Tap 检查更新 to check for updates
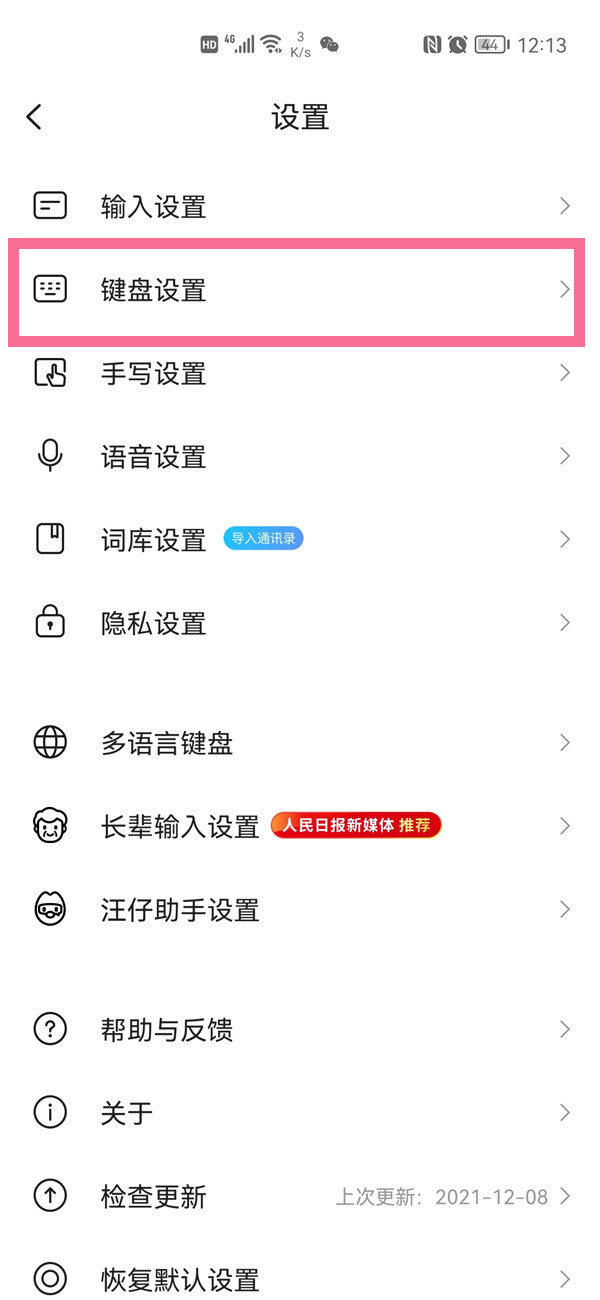The height and width of the screenshot is (1300, 600). click(300, 1196)
